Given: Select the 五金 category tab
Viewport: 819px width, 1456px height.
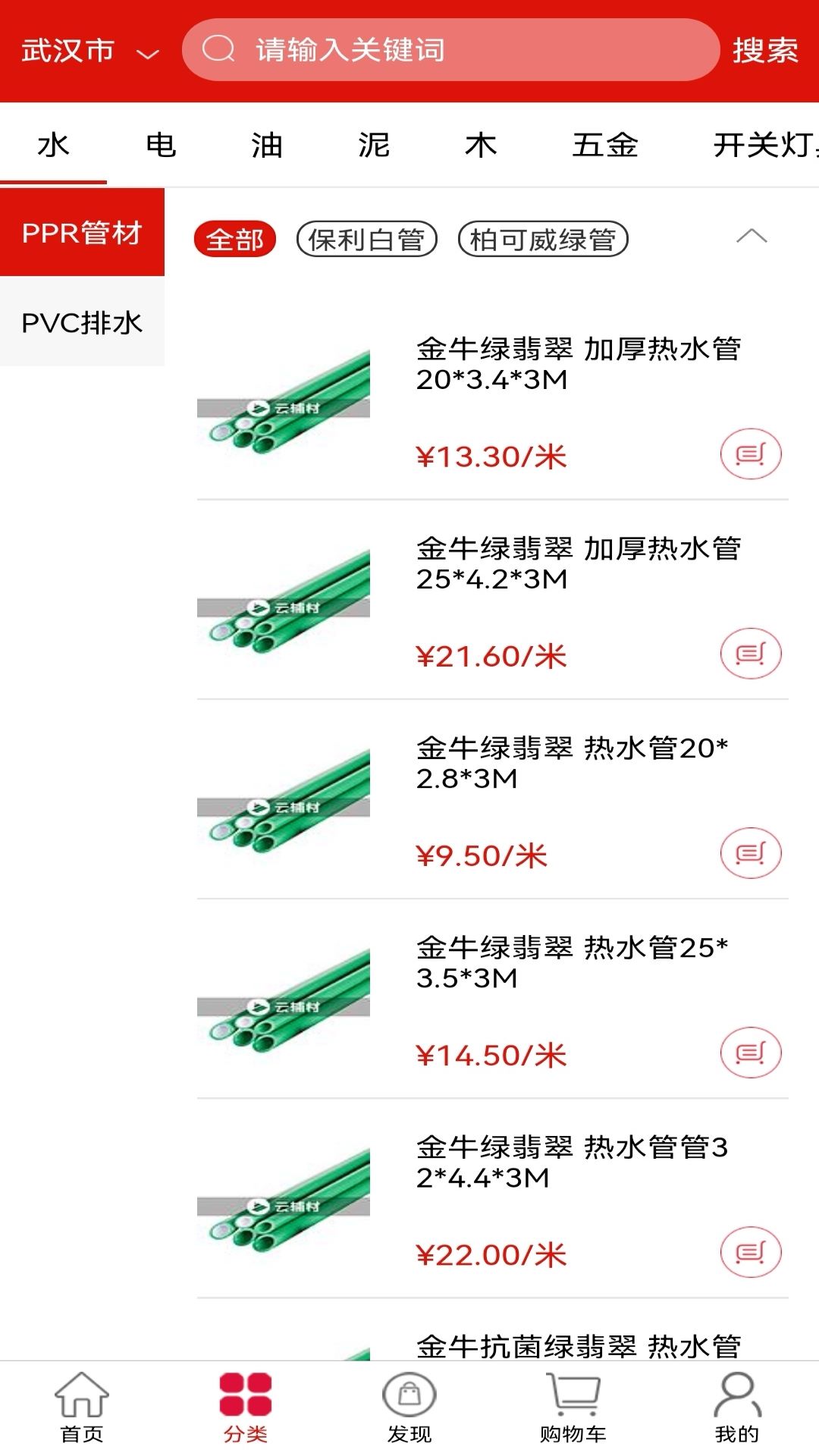Looking at the screenshot, I should tap(604, 145).
